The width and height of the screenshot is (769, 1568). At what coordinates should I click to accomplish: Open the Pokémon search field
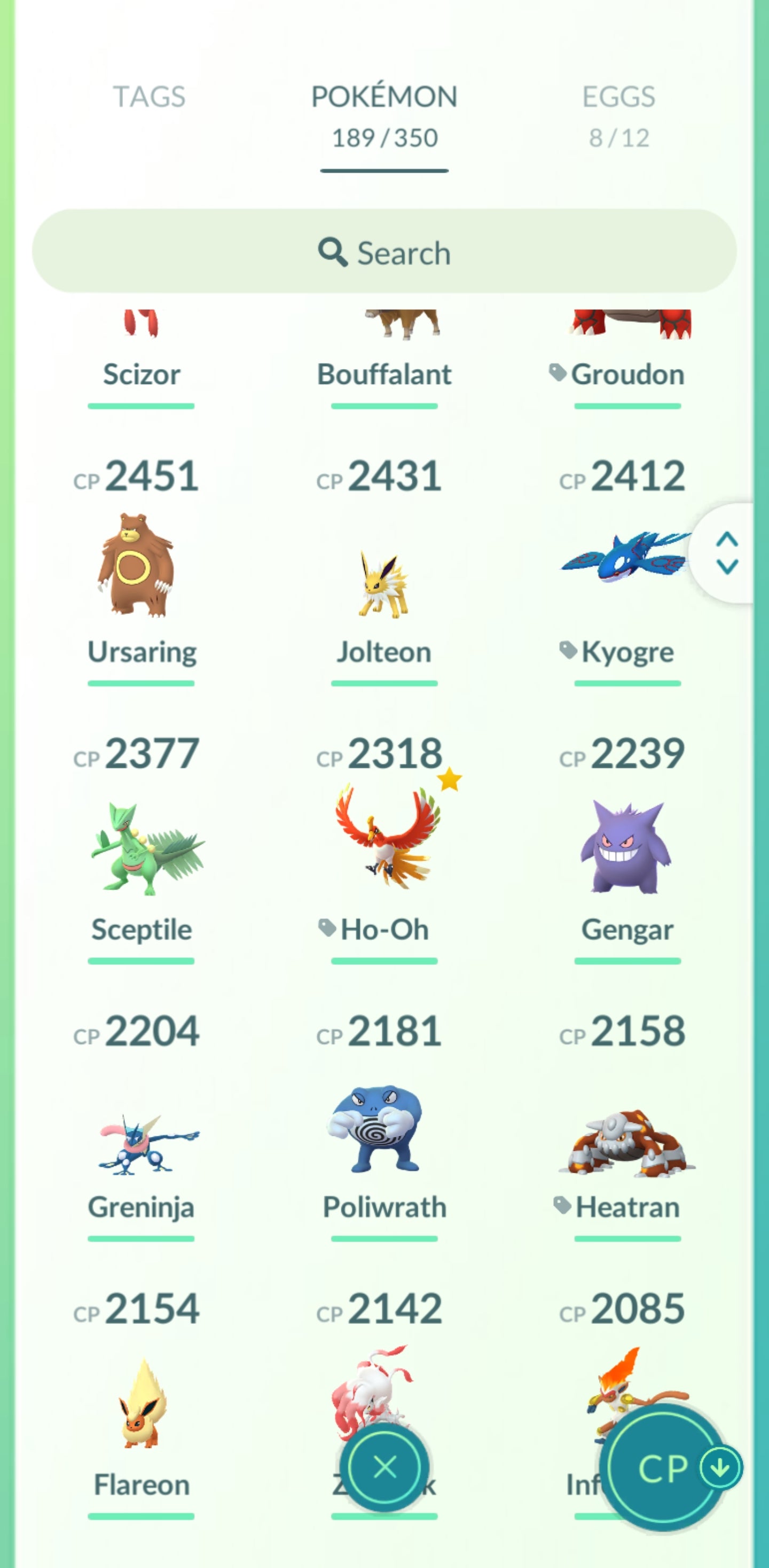(384, 252)
